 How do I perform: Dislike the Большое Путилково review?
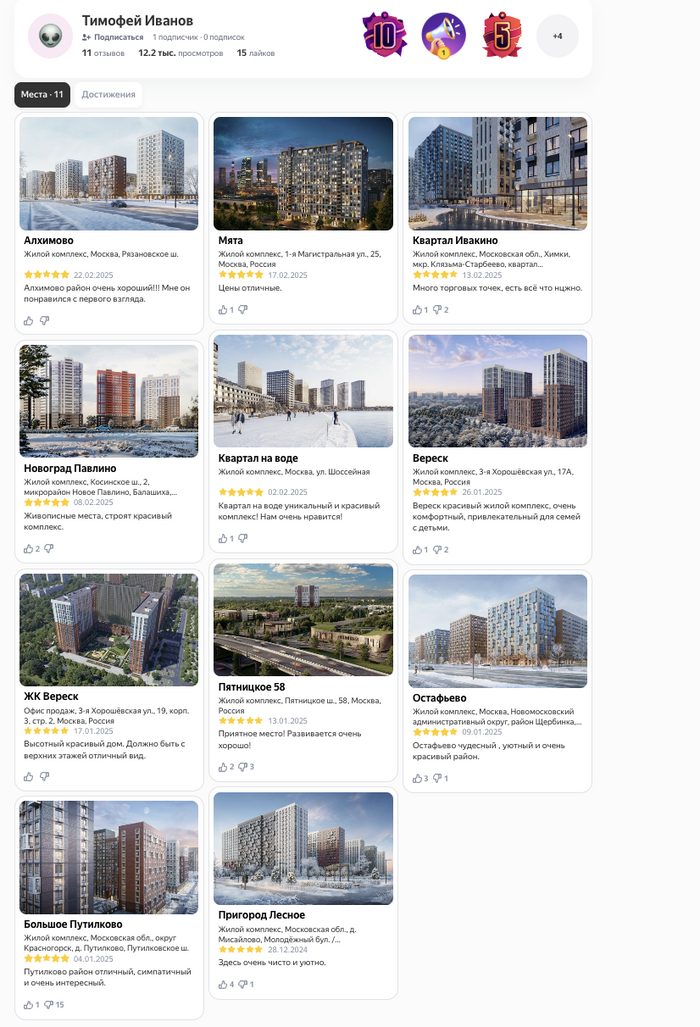click(49, 1005)
